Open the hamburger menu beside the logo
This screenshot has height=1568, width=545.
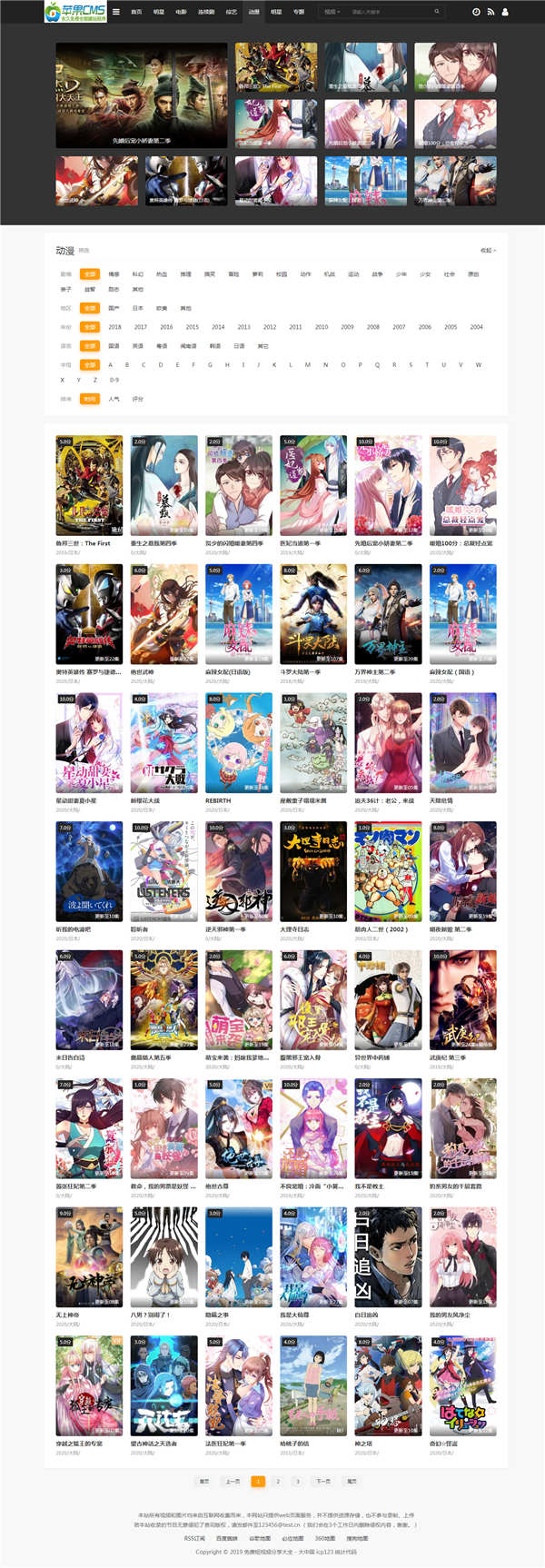(117, 12)
